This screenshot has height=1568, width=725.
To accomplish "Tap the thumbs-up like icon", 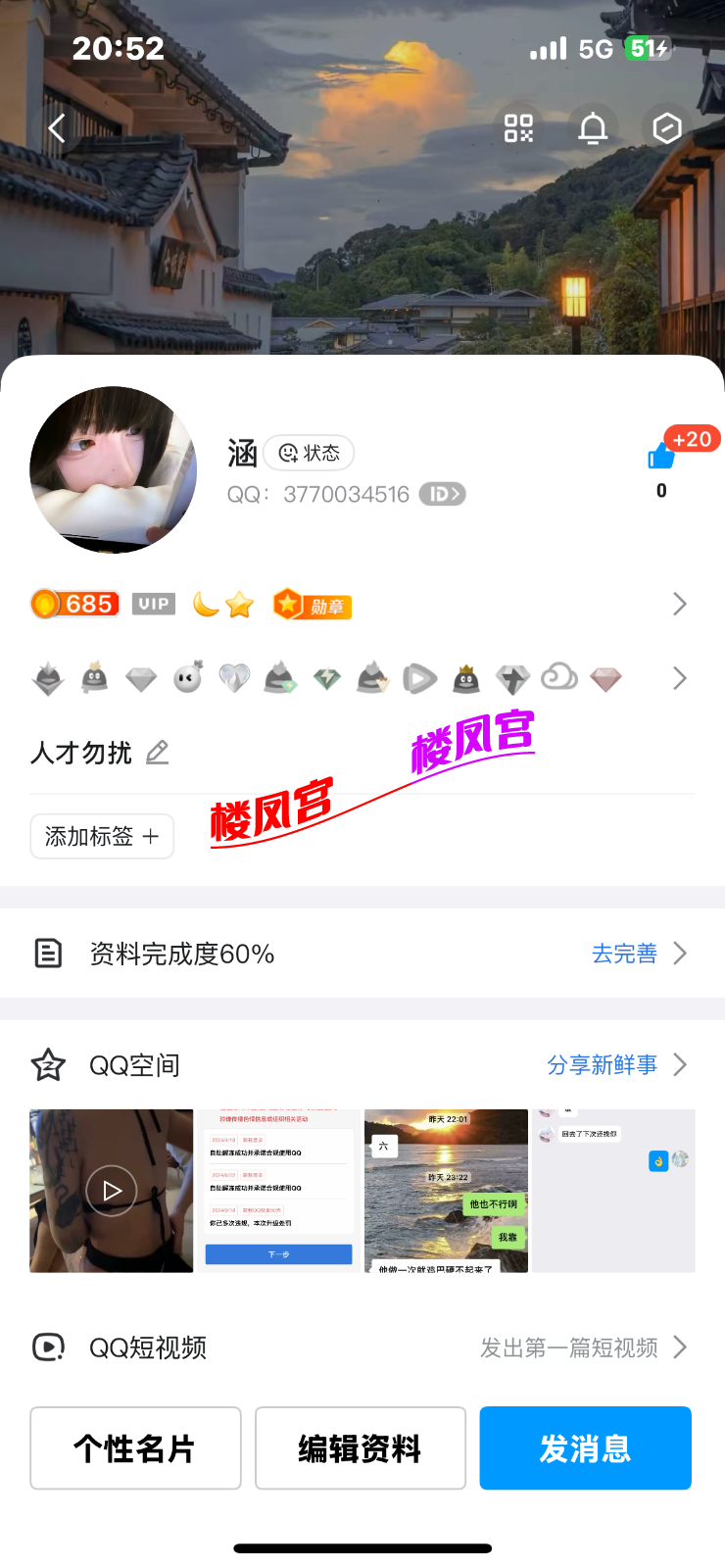I will tap(661, 457).
